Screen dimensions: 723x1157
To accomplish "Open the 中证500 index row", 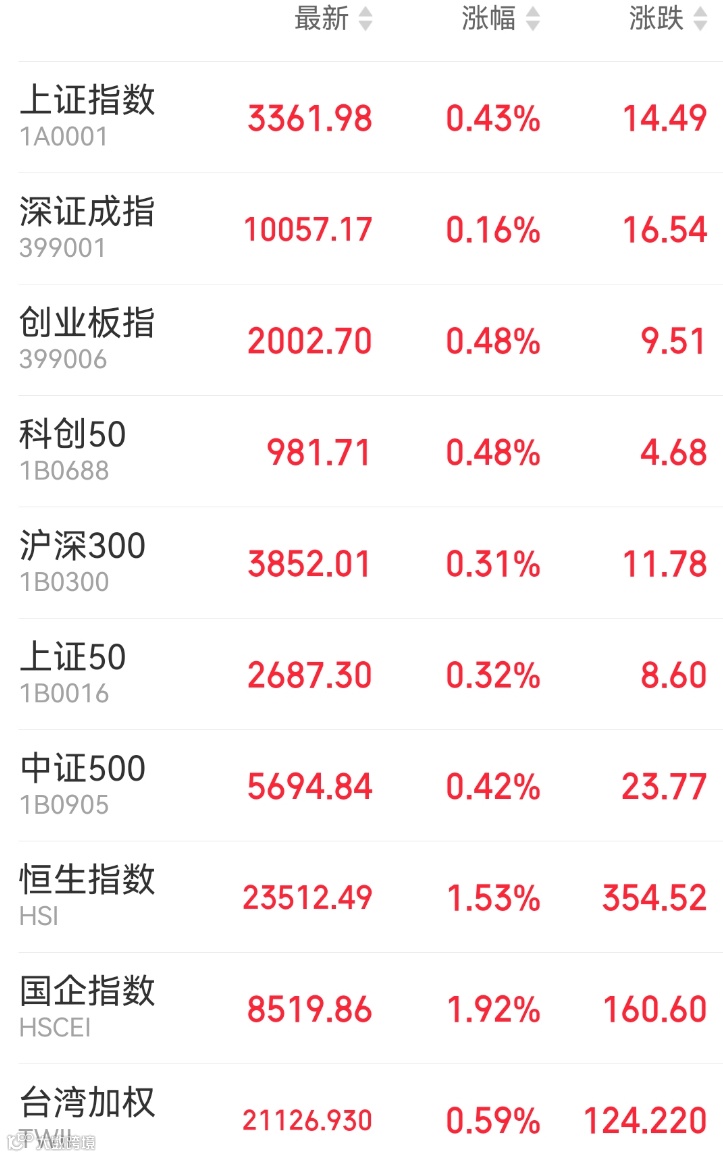I will pyautogui.click(x=362, y=786).
